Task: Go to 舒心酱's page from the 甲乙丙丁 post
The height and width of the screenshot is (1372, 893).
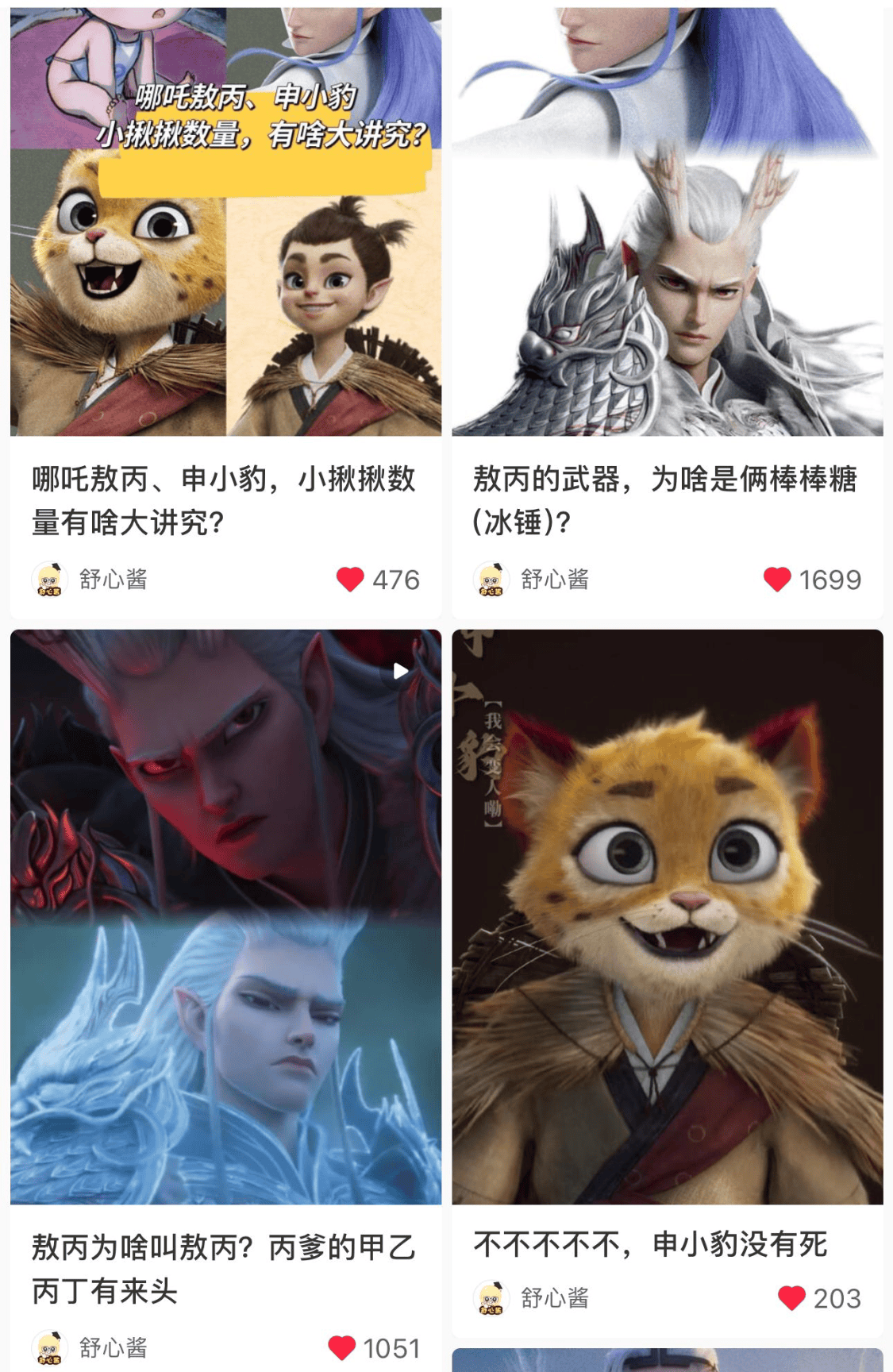Action: [113, 1347]
